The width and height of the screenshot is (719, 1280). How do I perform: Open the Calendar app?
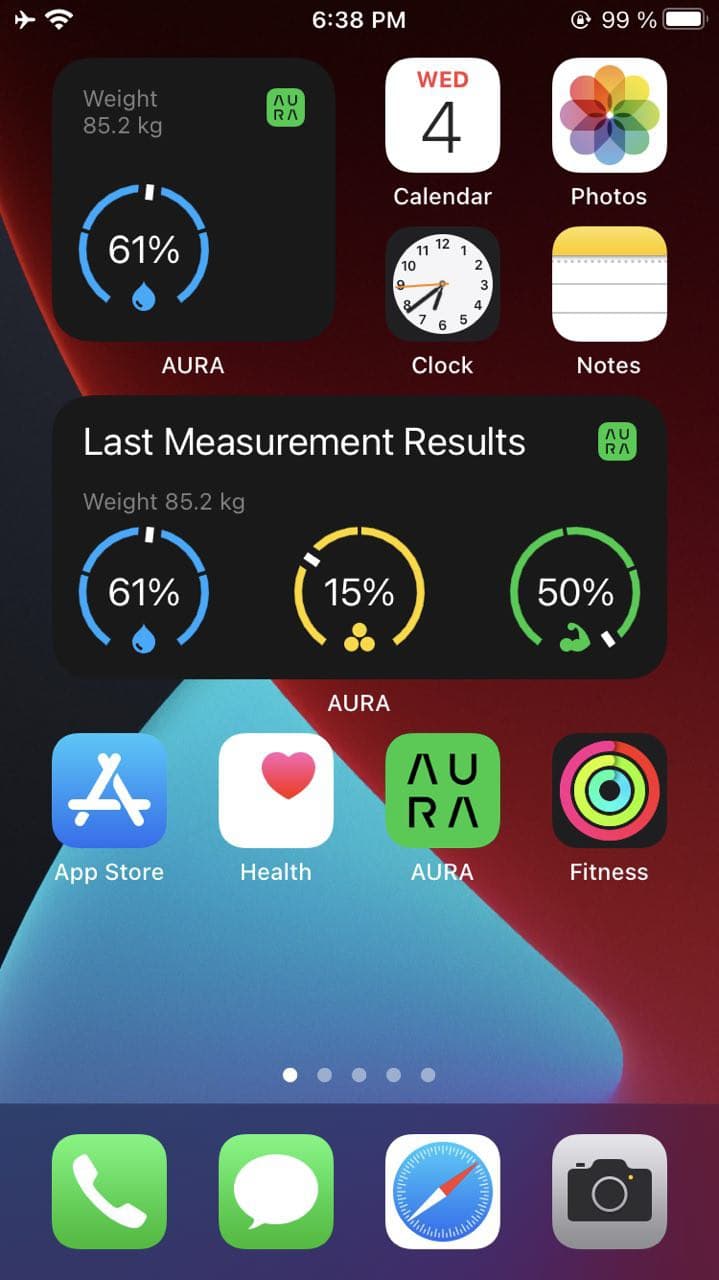tap(442, 116)
